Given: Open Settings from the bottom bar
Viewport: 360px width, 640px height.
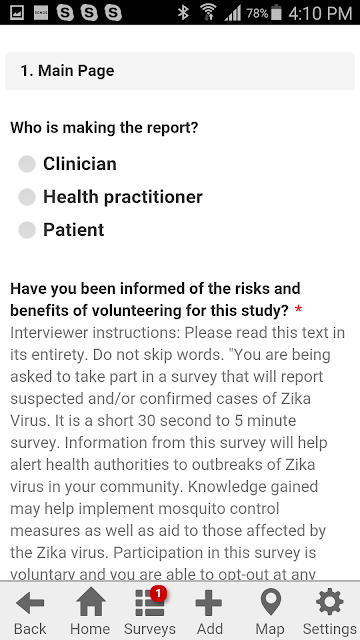Looking at the screenshot, I should (329, 611).
